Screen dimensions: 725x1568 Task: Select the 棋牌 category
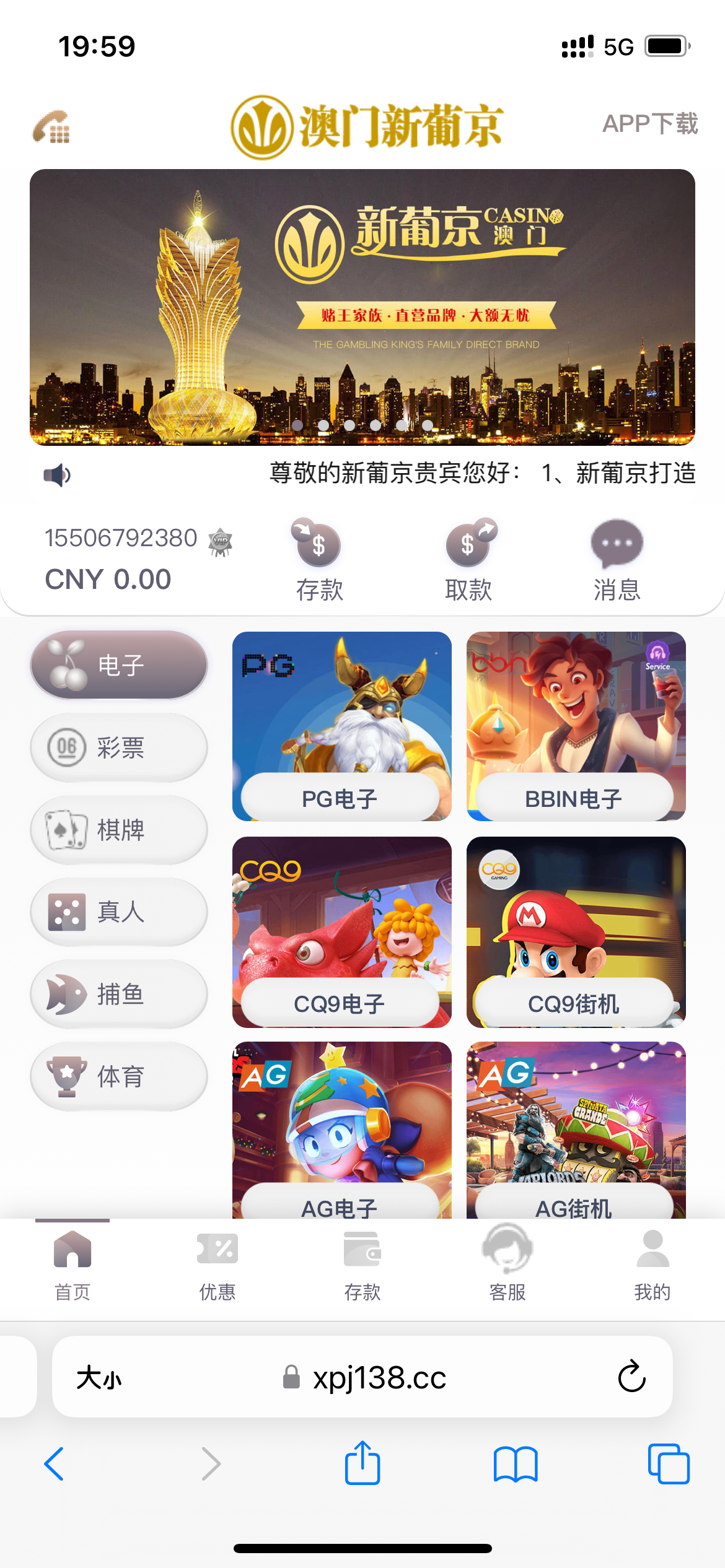[119, 830]
